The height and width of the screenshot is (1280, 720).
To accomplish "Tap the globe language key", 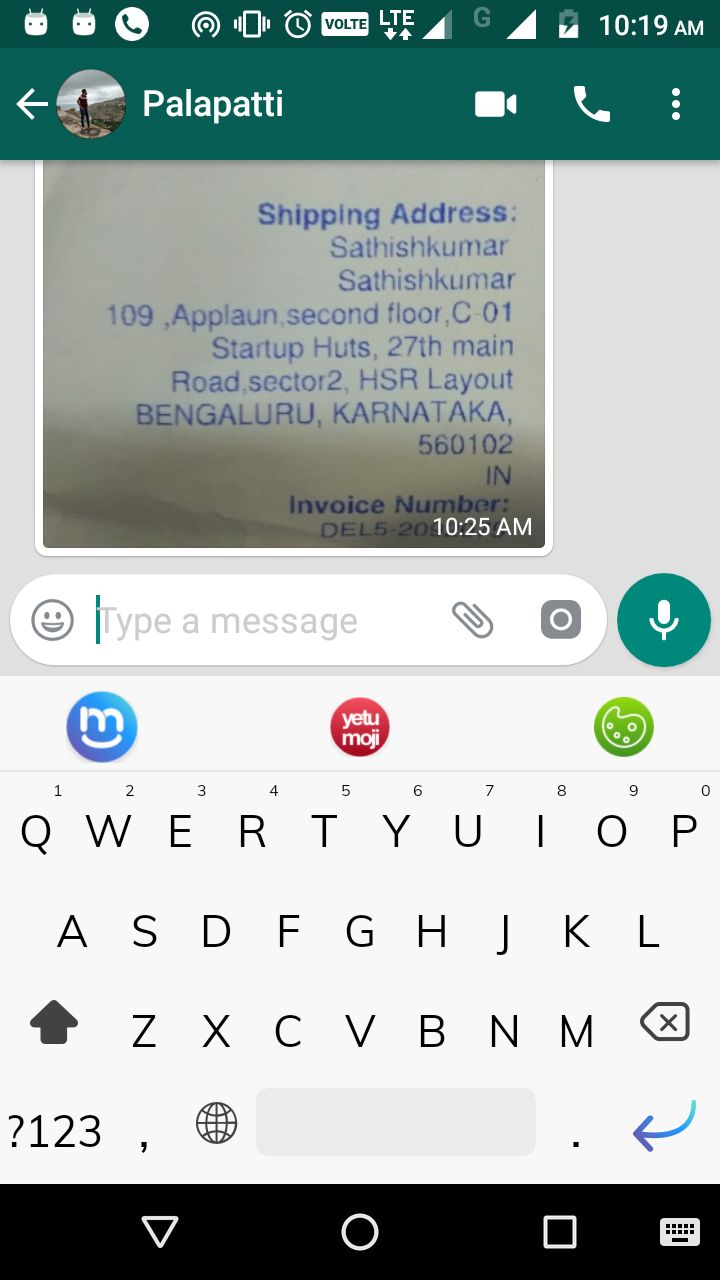I will click(x=217, y=1123).
